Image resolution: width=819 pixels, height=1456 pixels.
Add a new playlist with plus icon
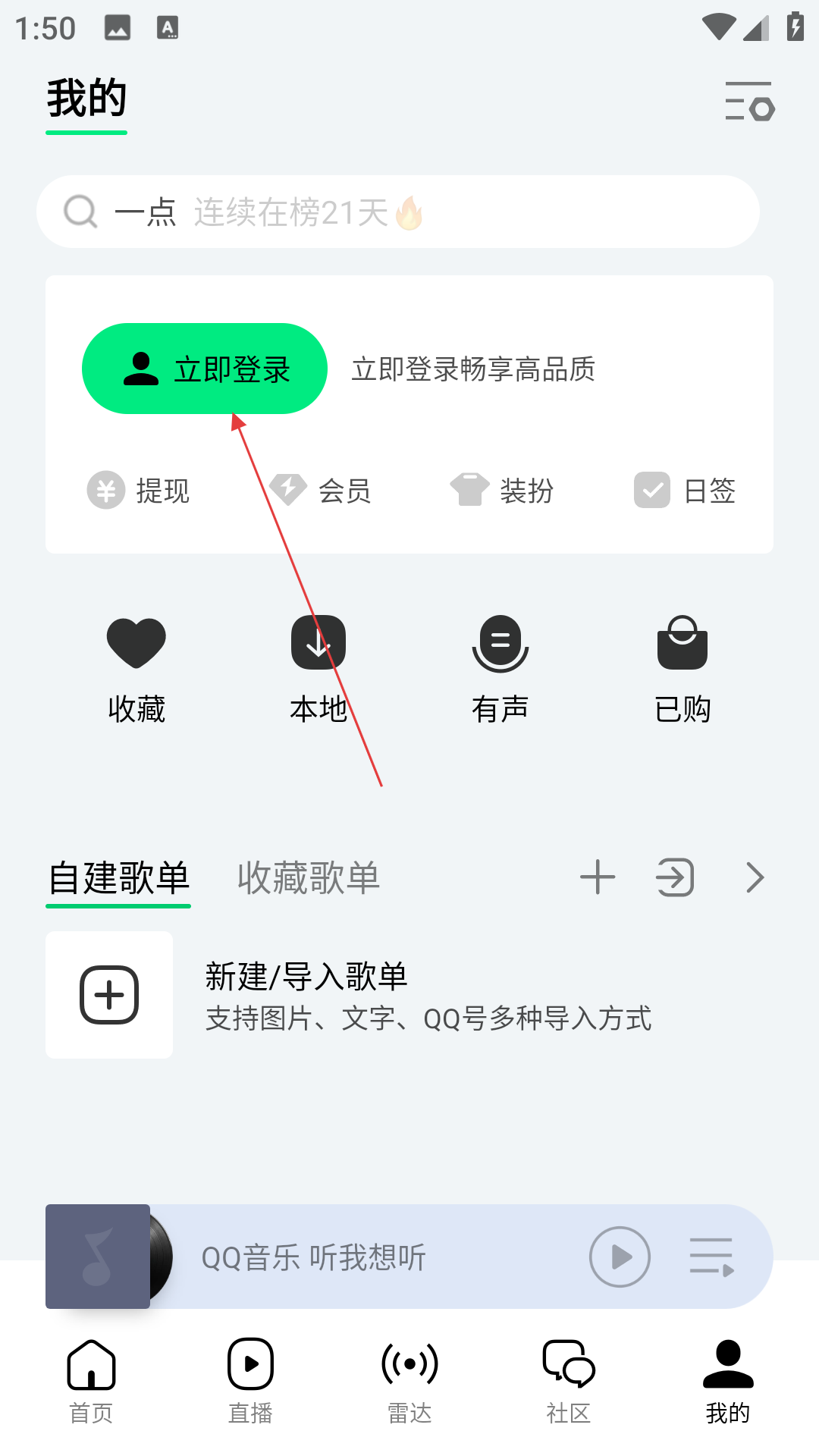tap(598, 877)
